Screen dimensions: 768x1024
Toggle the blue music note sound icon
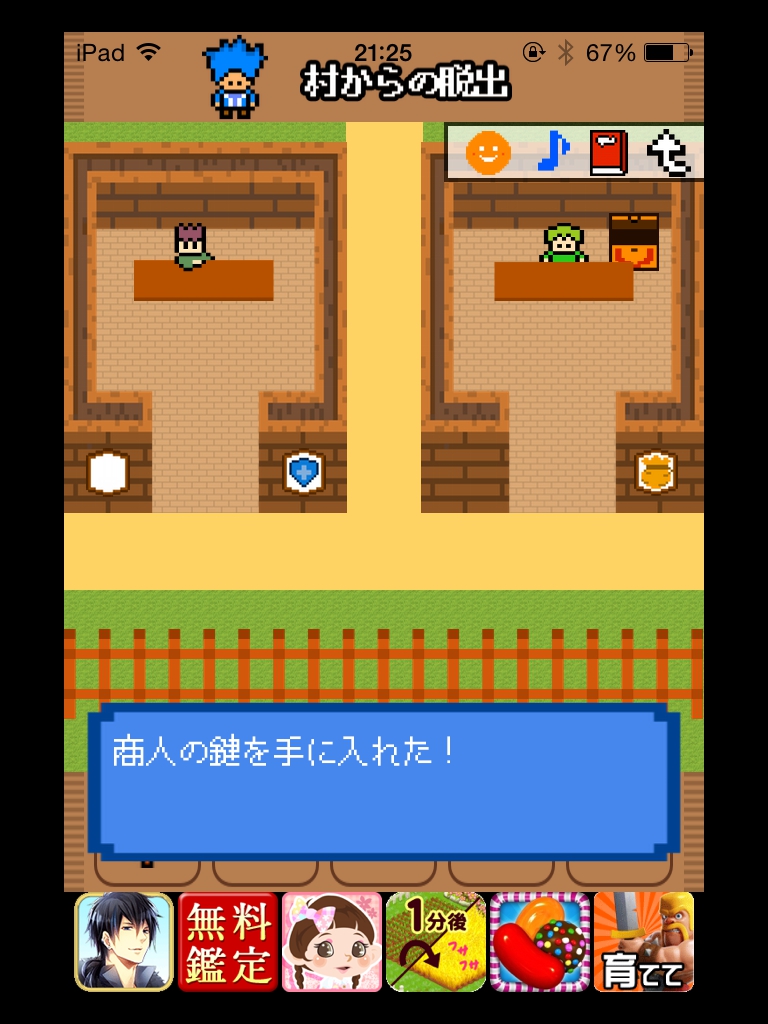[x=551, y=153]
